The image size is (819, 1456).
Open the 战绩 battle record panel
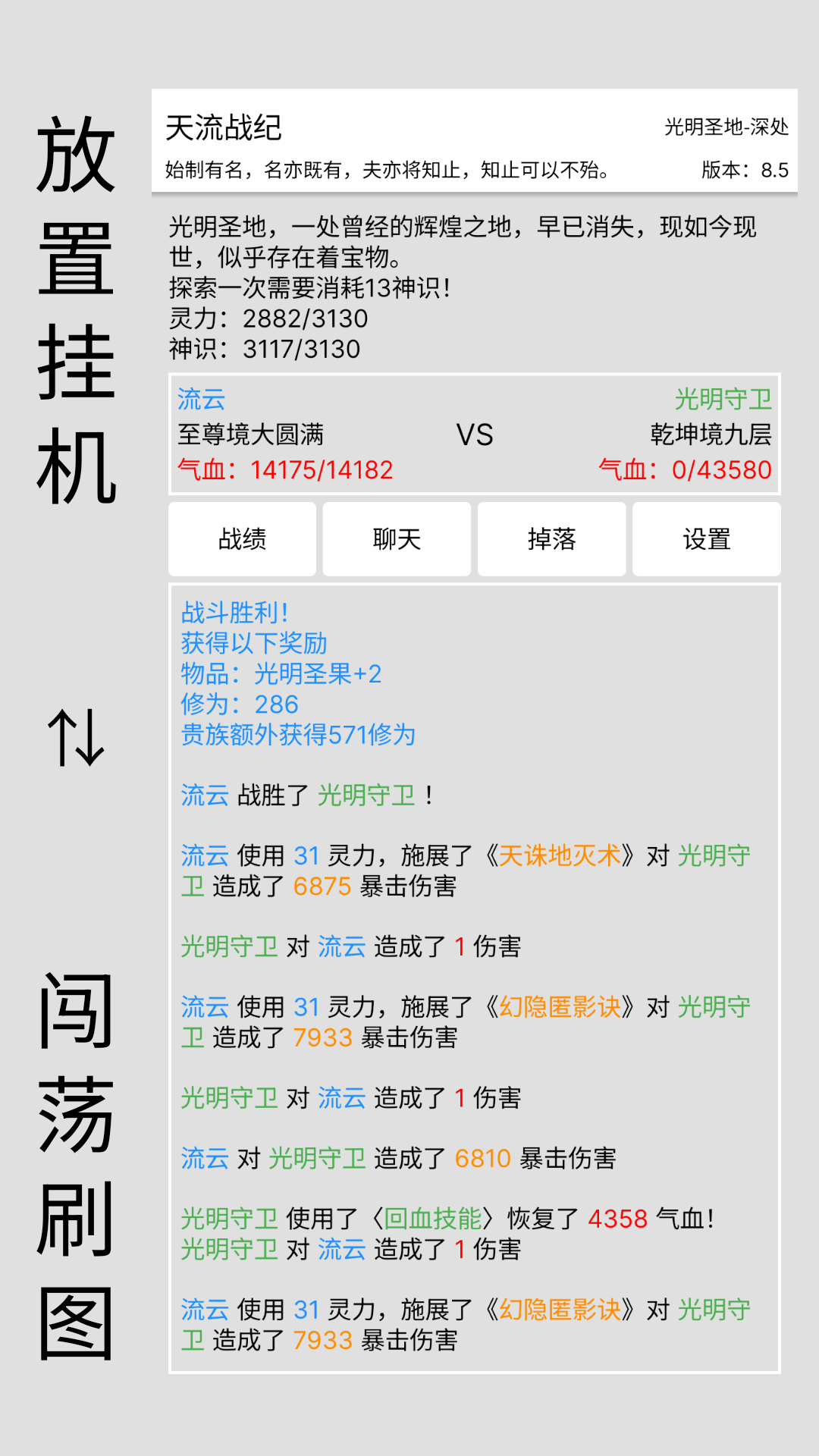tap(243, 539)
